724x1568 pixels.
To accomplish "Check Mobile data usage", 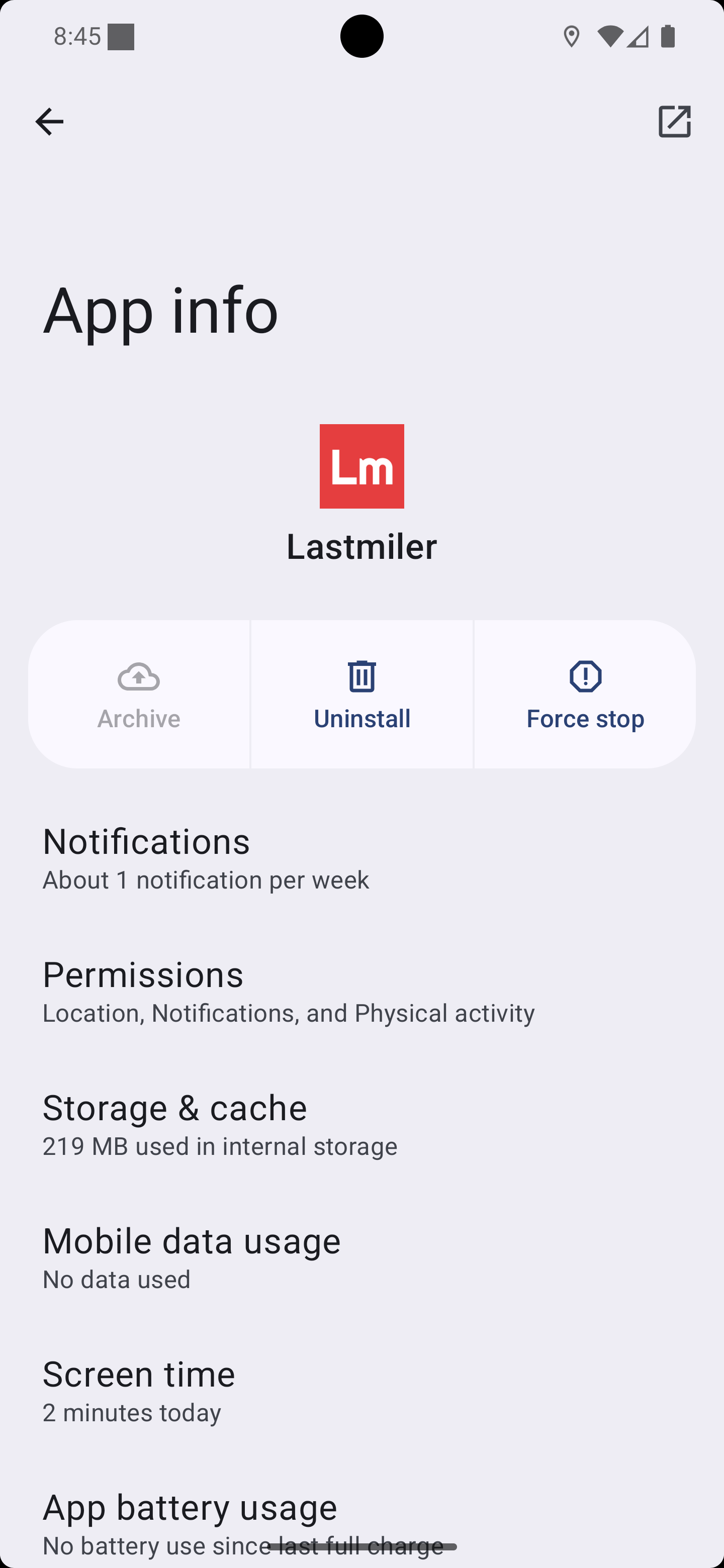I will tap(361, 1258).
